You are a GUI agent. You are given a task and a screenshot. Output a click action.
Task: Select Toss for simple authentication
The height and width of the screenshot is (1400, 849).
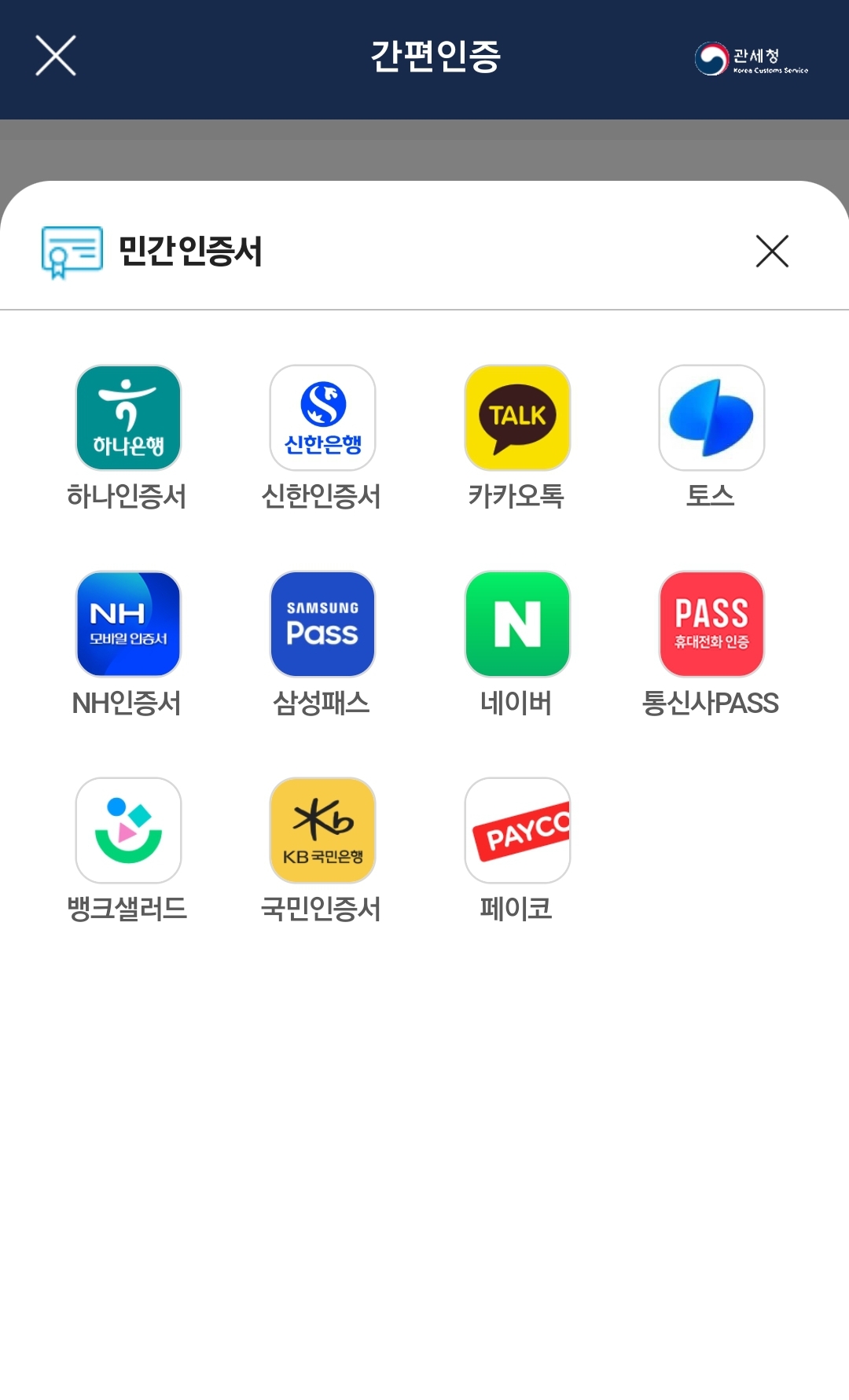coord(711,417)
